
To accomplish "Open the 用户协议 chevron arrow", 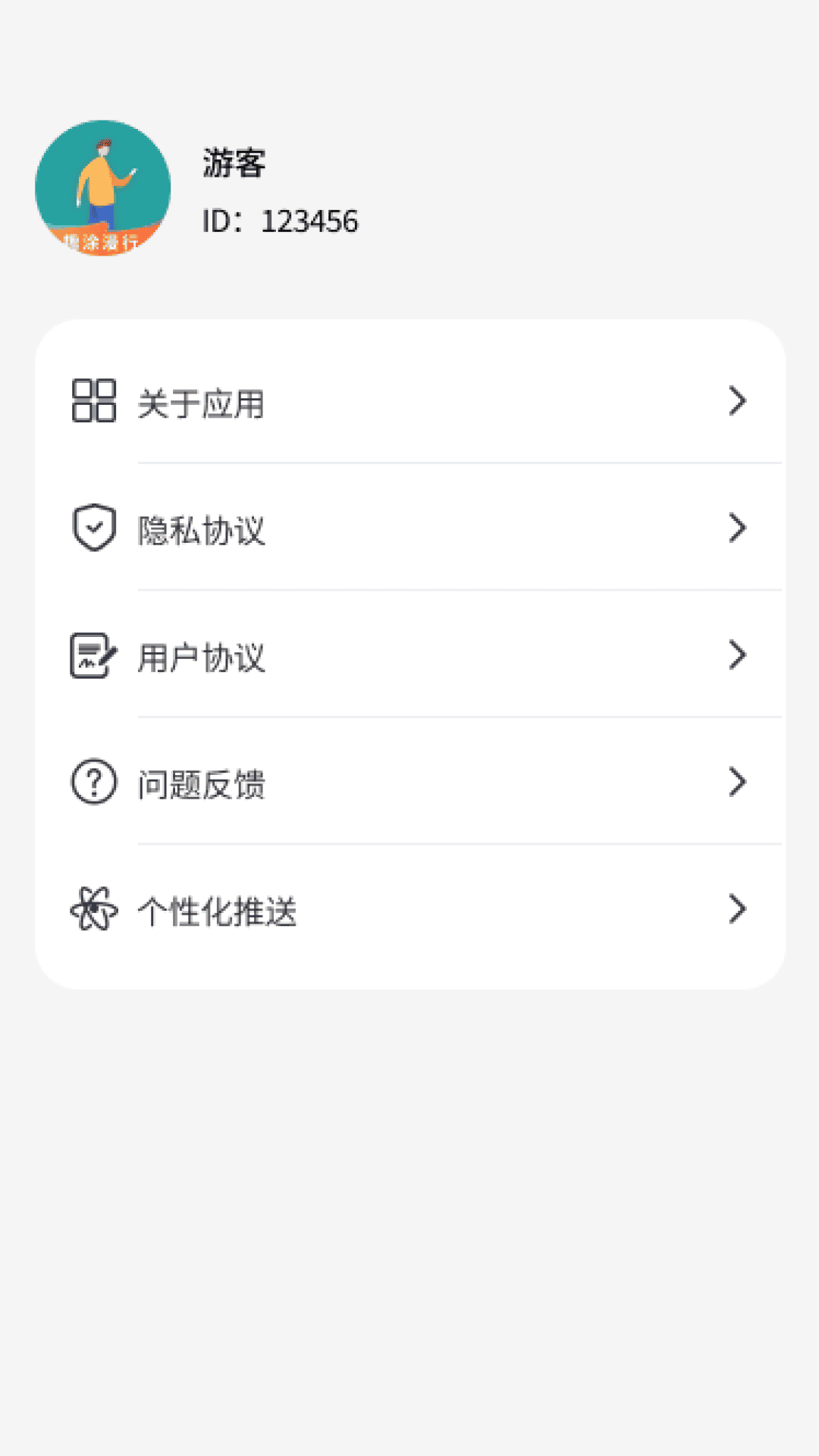I will pyautogui.click(x=736, y=654).
